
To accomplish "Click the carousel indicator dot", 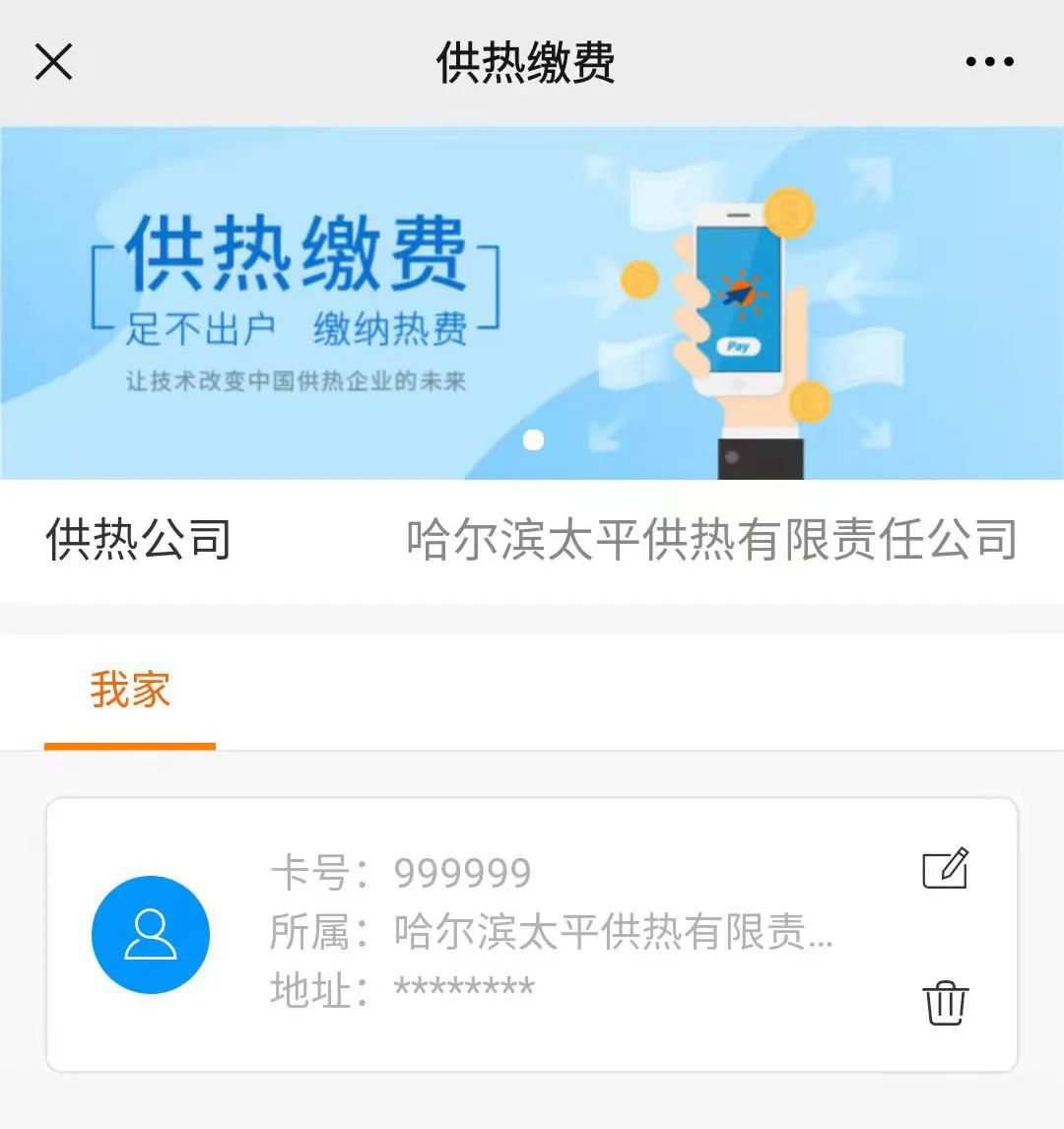I will coord(534,440).
